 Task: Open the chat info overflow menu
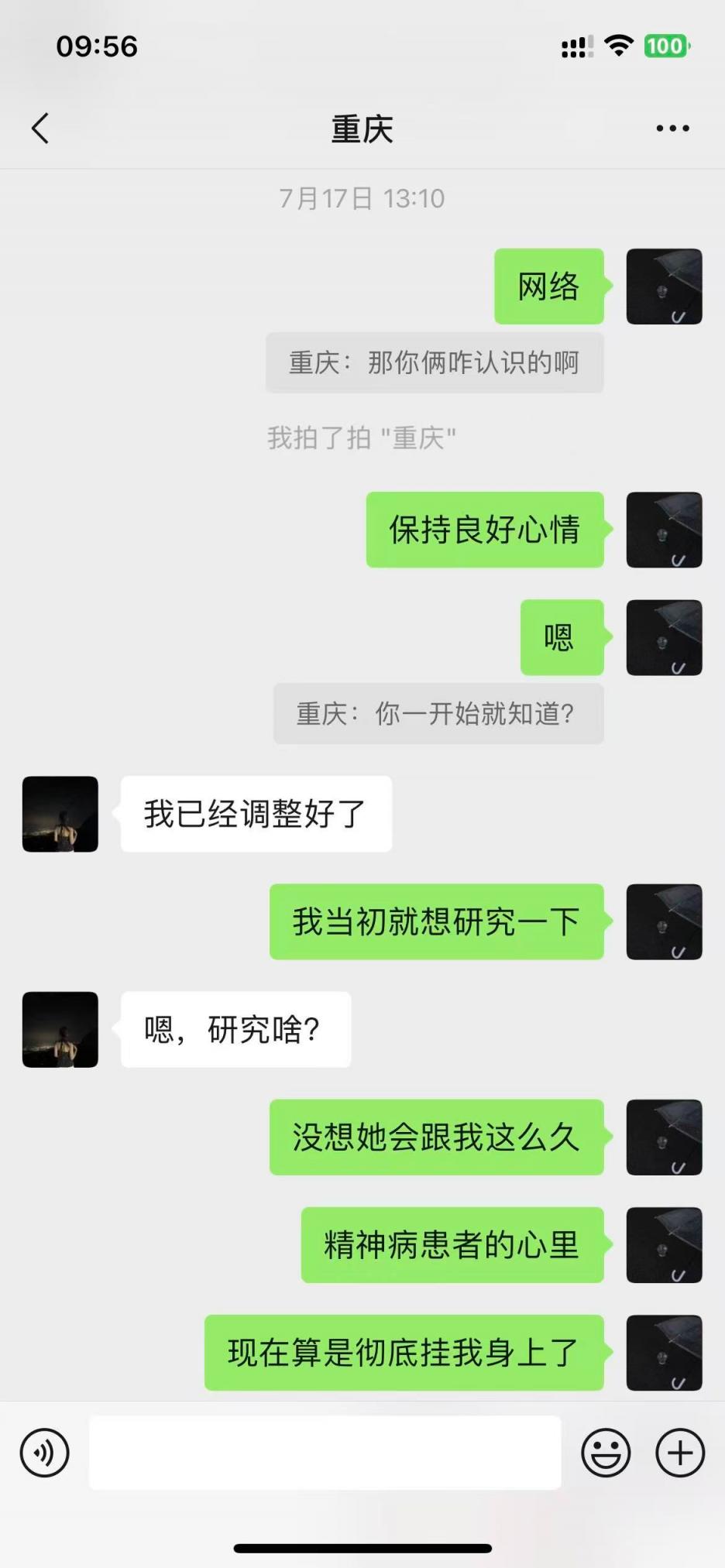(x=672, y=129)
